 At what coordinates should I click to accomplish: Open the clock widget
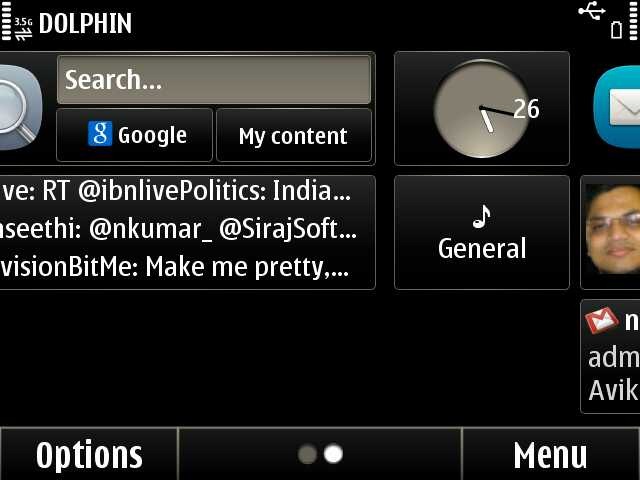pyautogui.click(x=481, y=108)
